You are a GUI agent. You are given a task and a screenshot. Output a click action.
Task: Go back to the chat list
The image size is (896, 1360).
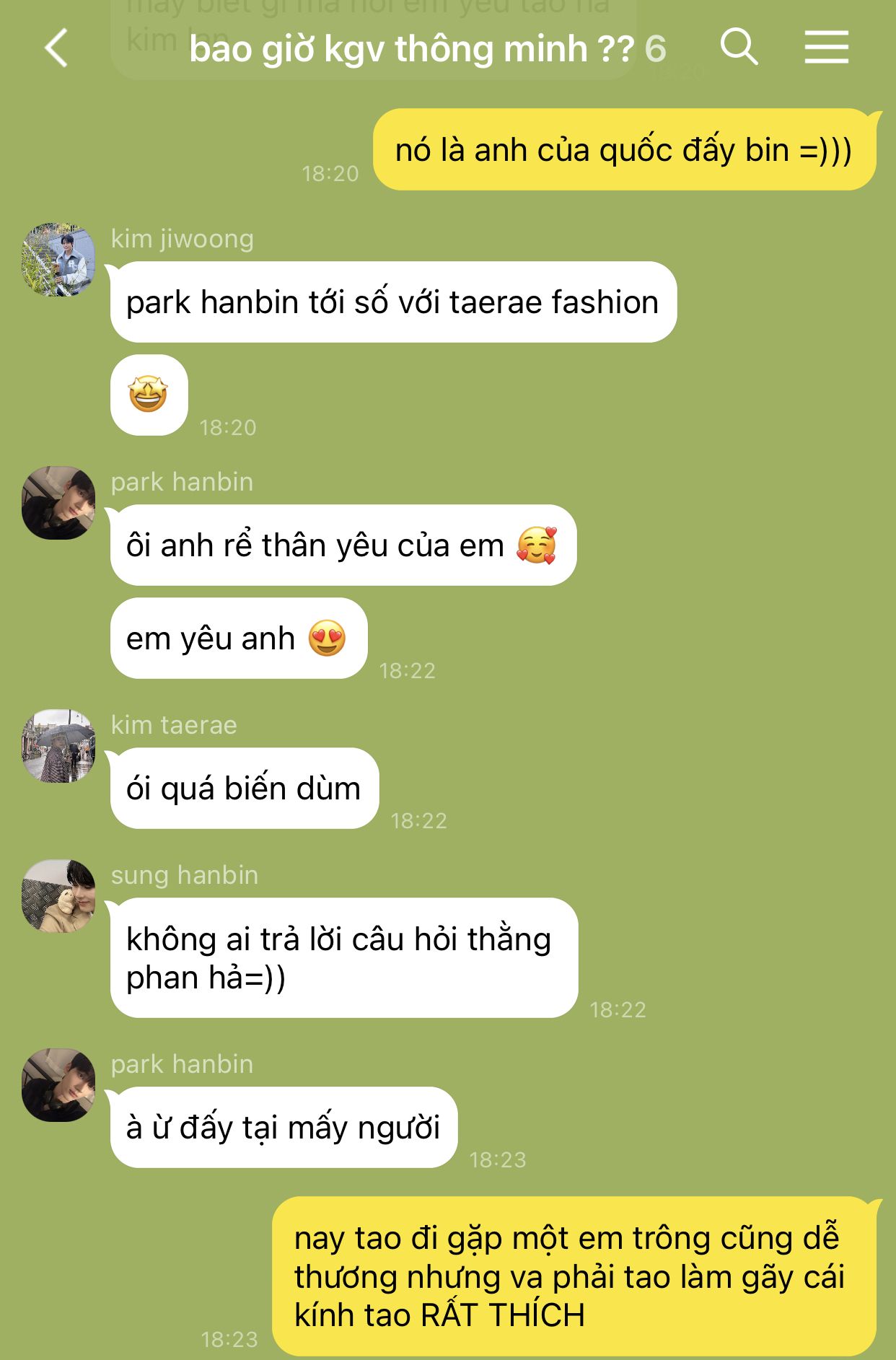(x=56, y=48)
